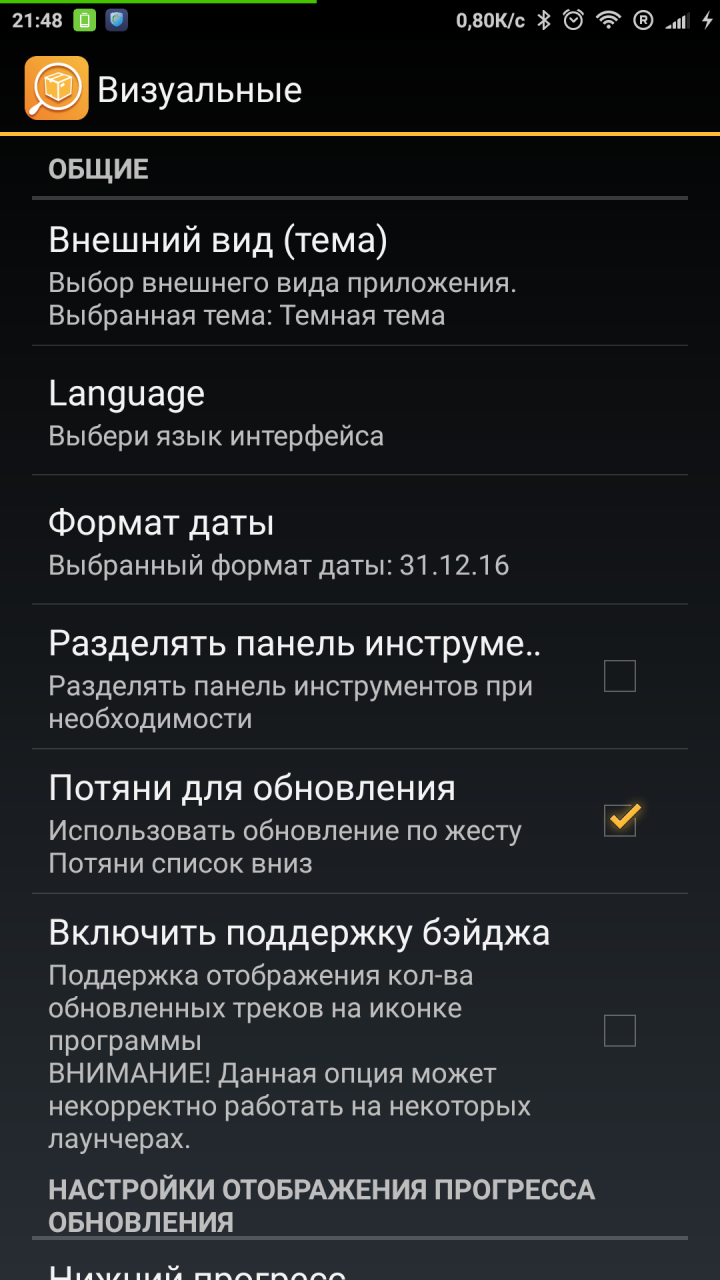Uncheck Потяни для обновления
The image size is (720, 1280).
[620, 821]
